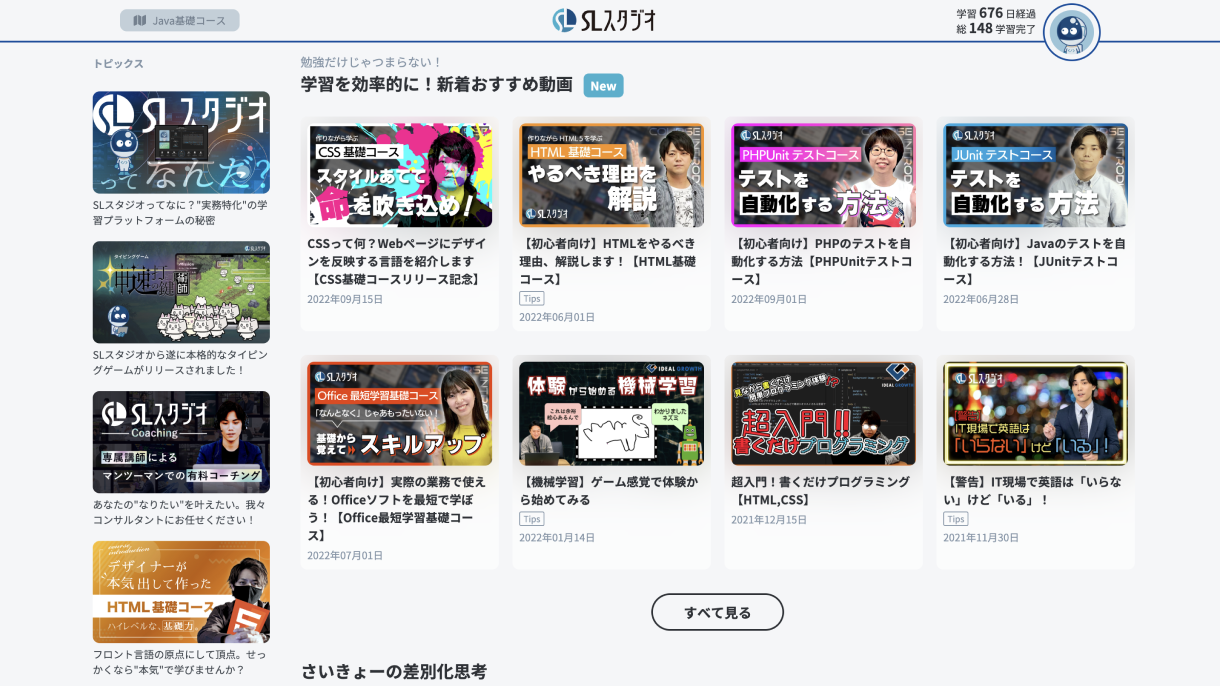Viewport: 1220px width, 686px height.
Task: Play 超入門！書くだけプログラミング video
Action: 823,414
